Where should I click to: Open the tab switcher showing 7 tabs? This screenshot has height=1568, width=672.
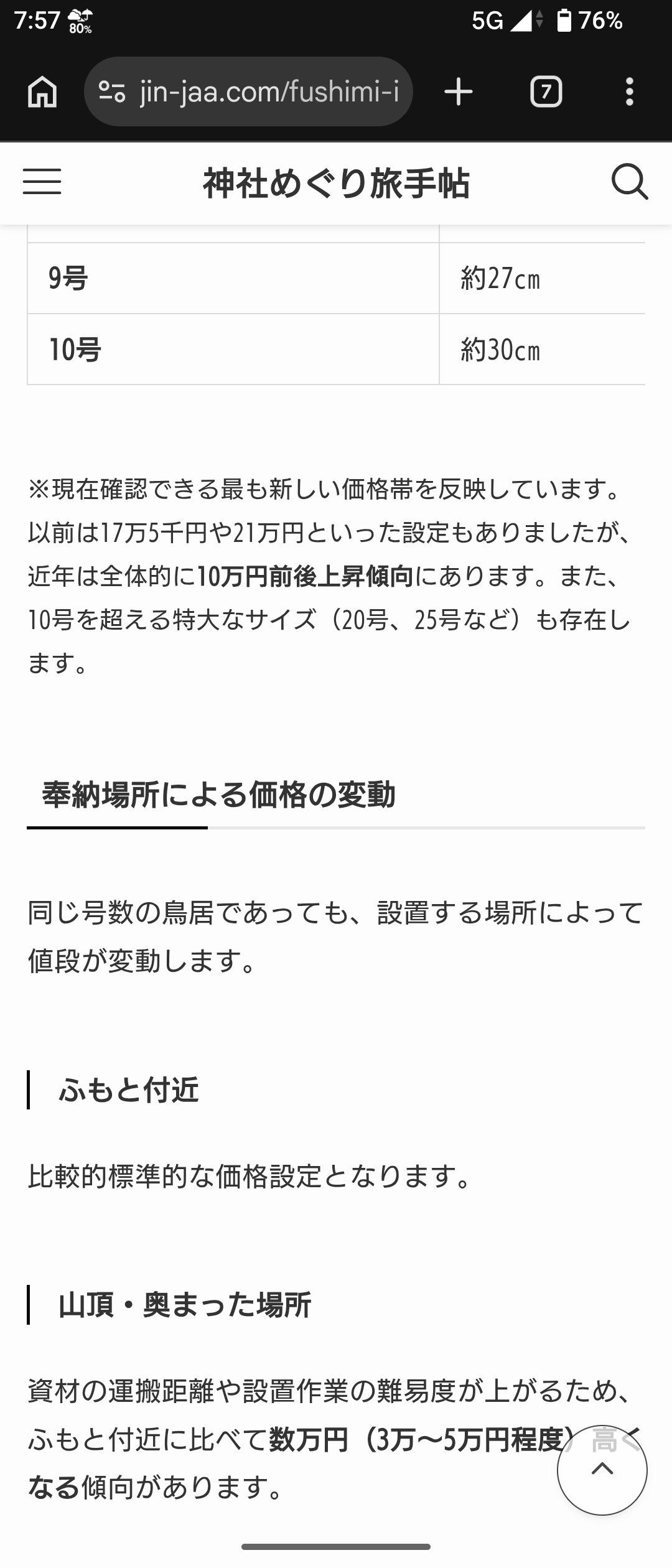546,92
